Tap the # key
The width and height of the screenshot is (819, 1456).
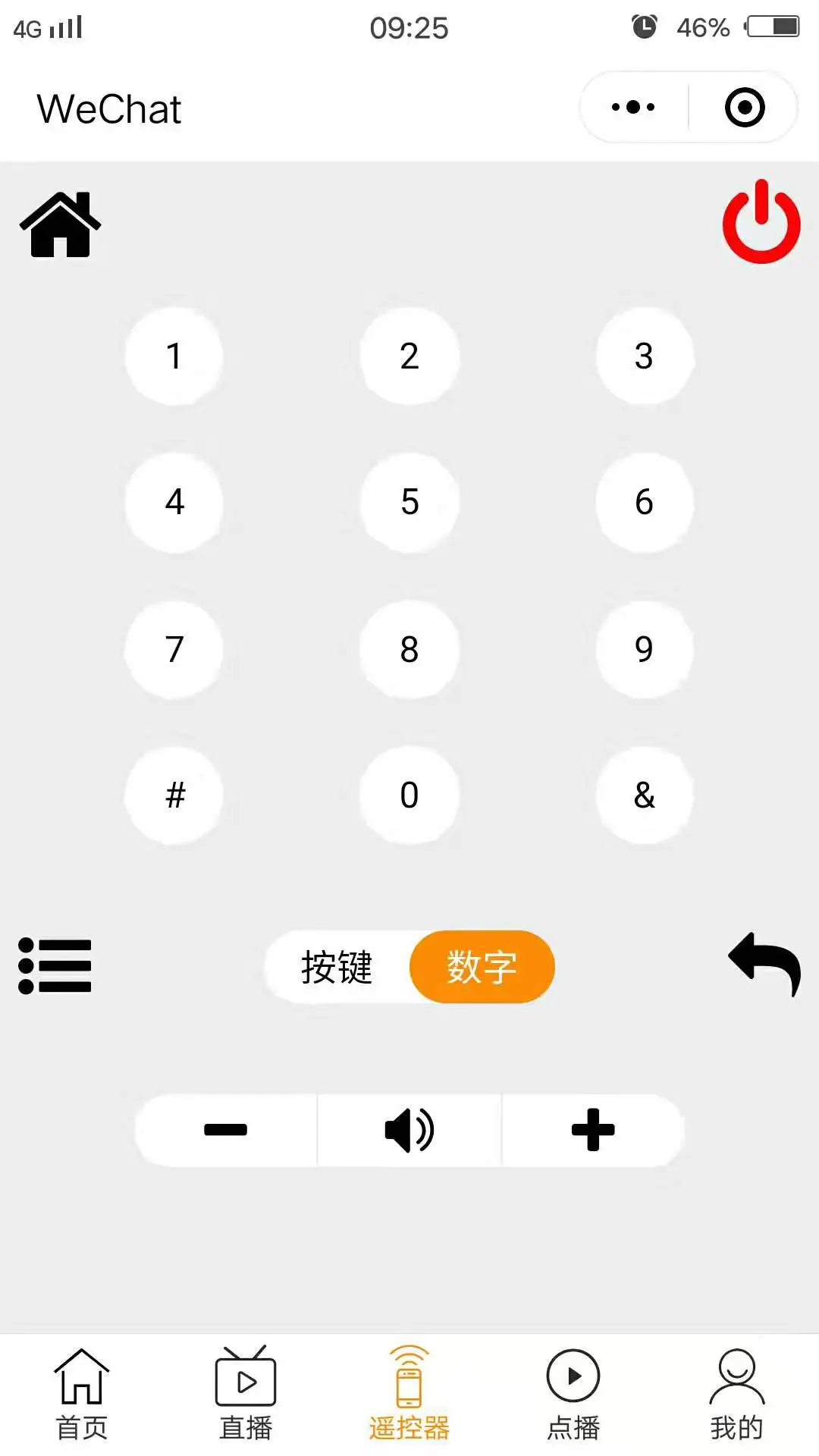click(174, 795)
